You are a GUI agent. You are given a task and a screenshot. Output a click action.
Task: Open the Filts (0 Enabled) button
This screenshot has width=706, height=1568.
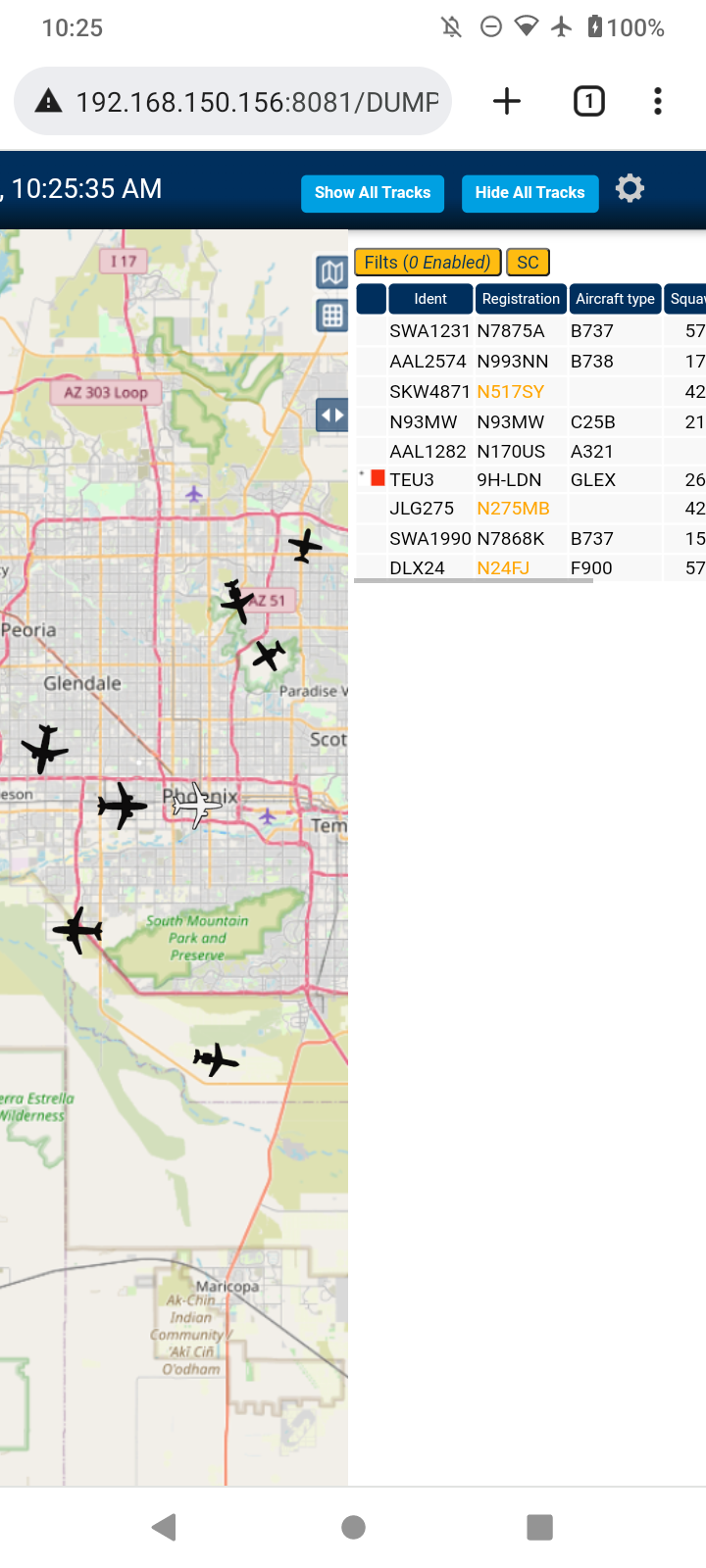[x=428, y=262]
